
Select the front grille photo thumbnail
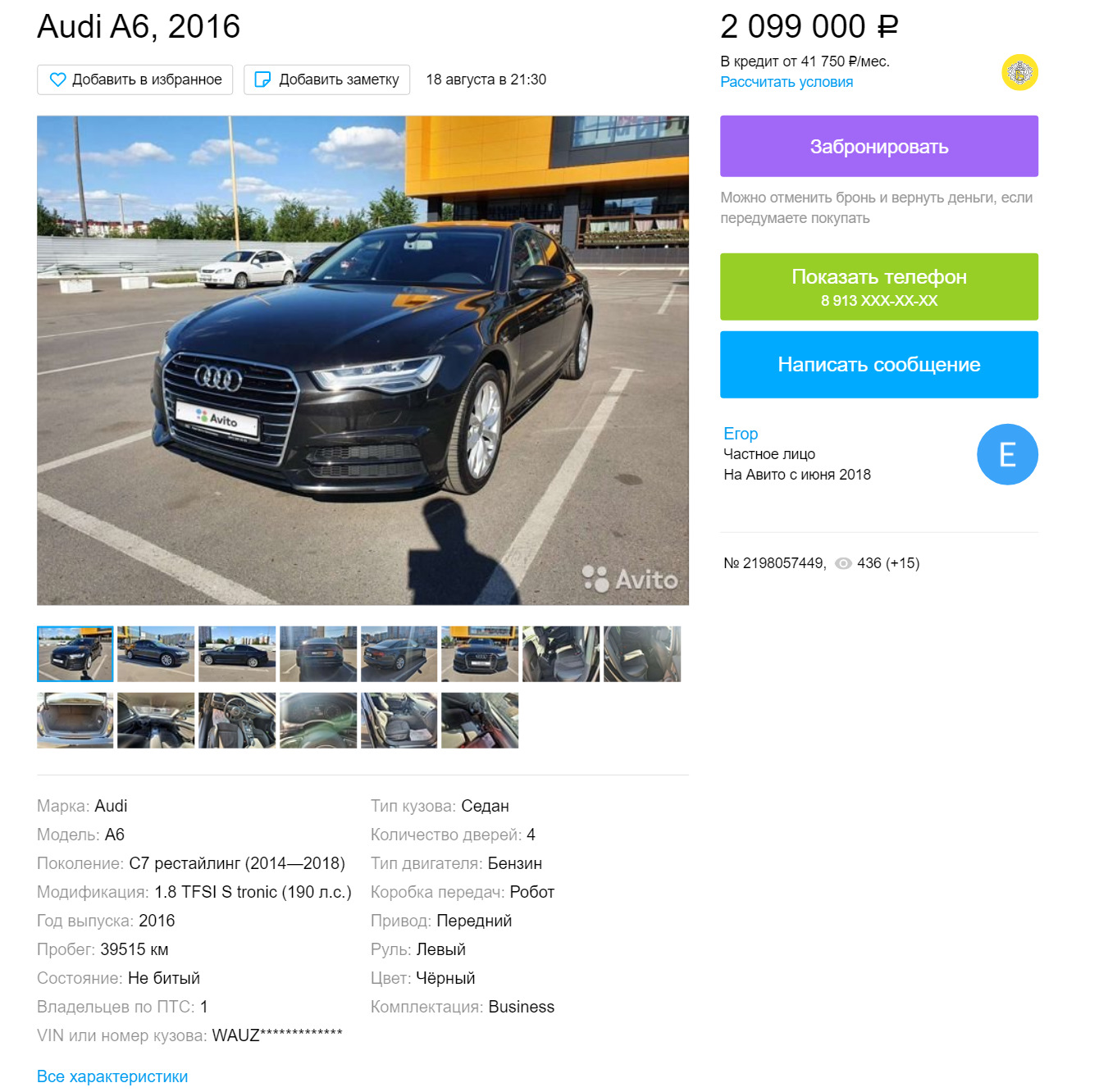[x=480, y=653]
